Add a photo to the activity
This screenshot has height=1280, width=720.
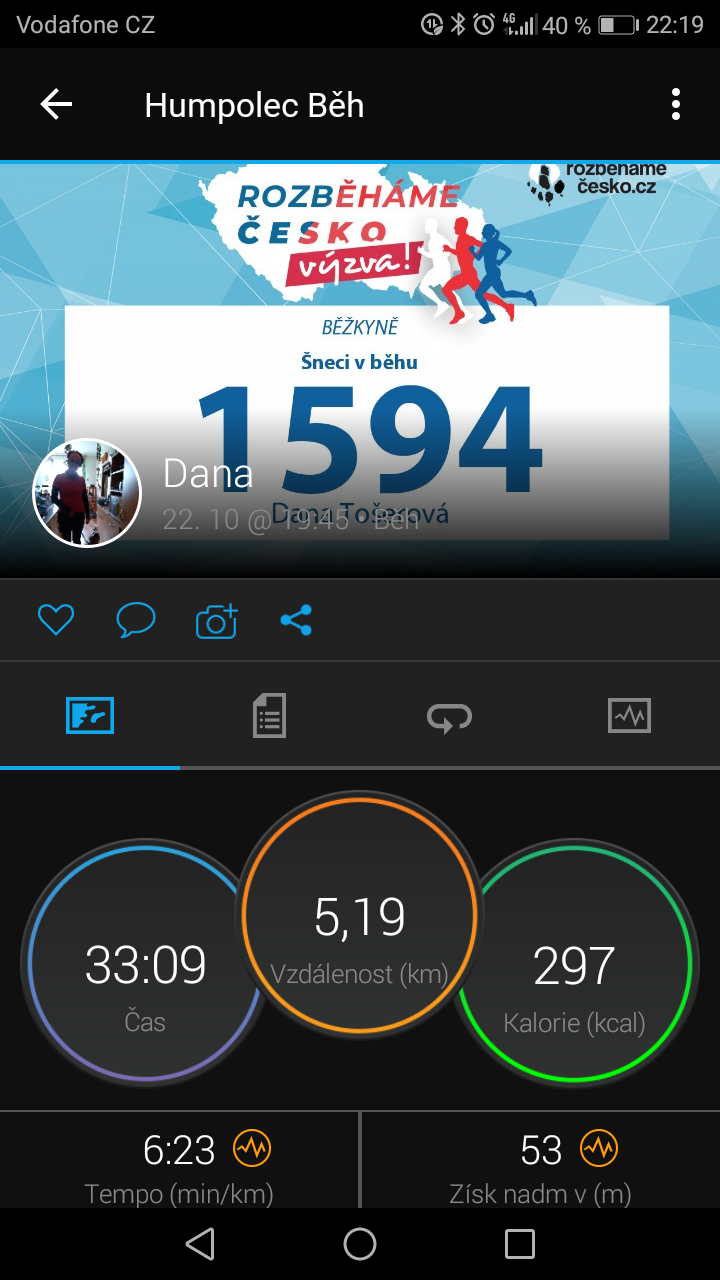216,621
